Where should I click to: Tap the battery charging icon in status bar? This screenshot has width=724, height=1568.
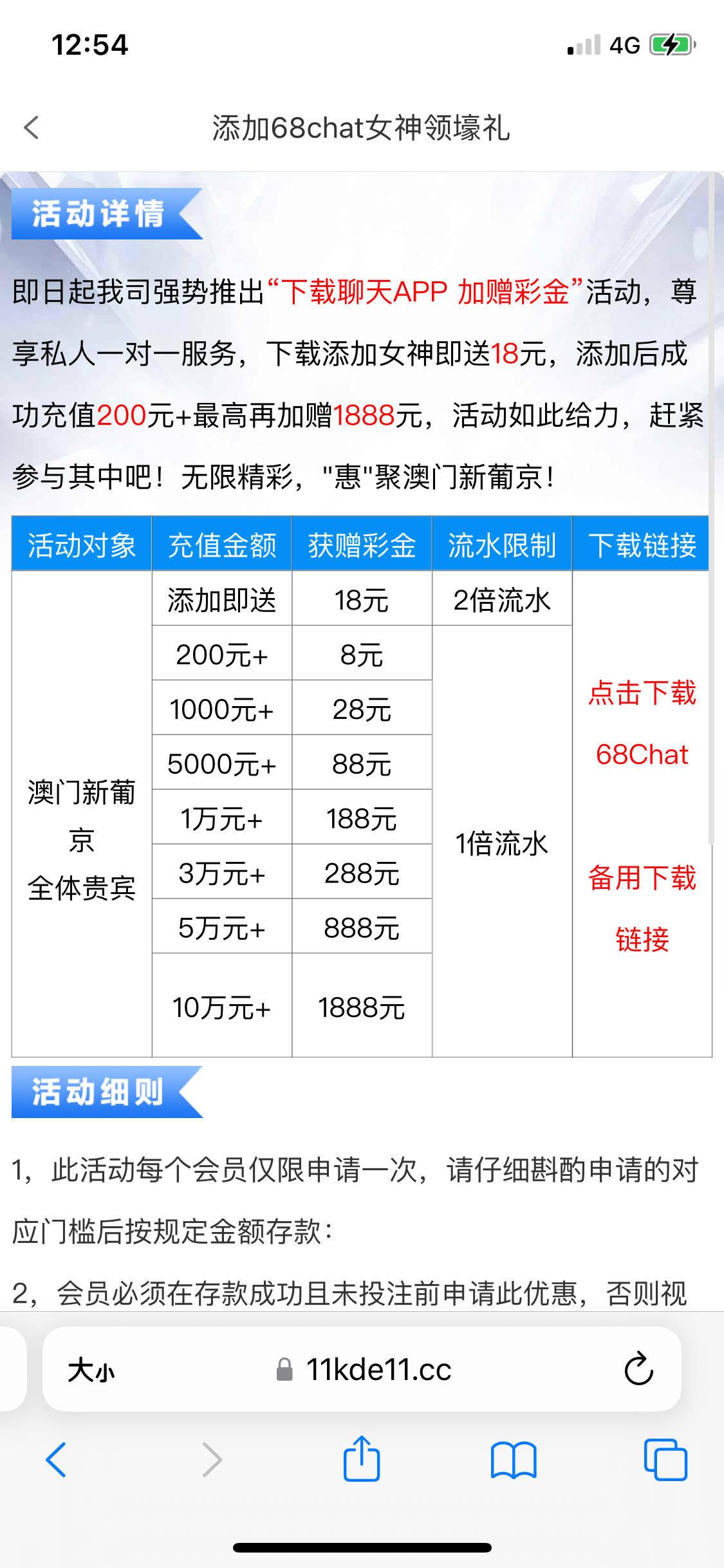coord(668,45)
